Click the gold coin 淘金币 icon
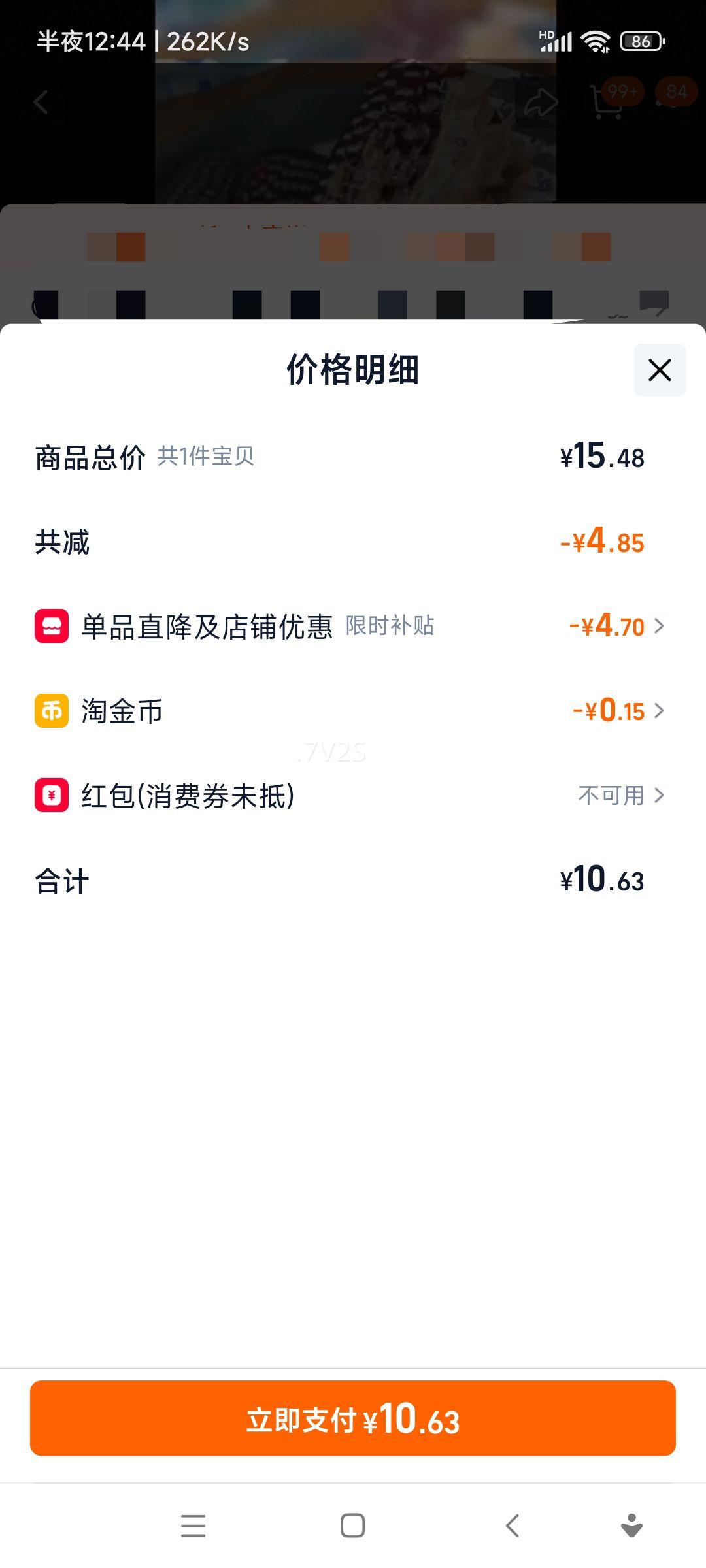 [50, 711]
